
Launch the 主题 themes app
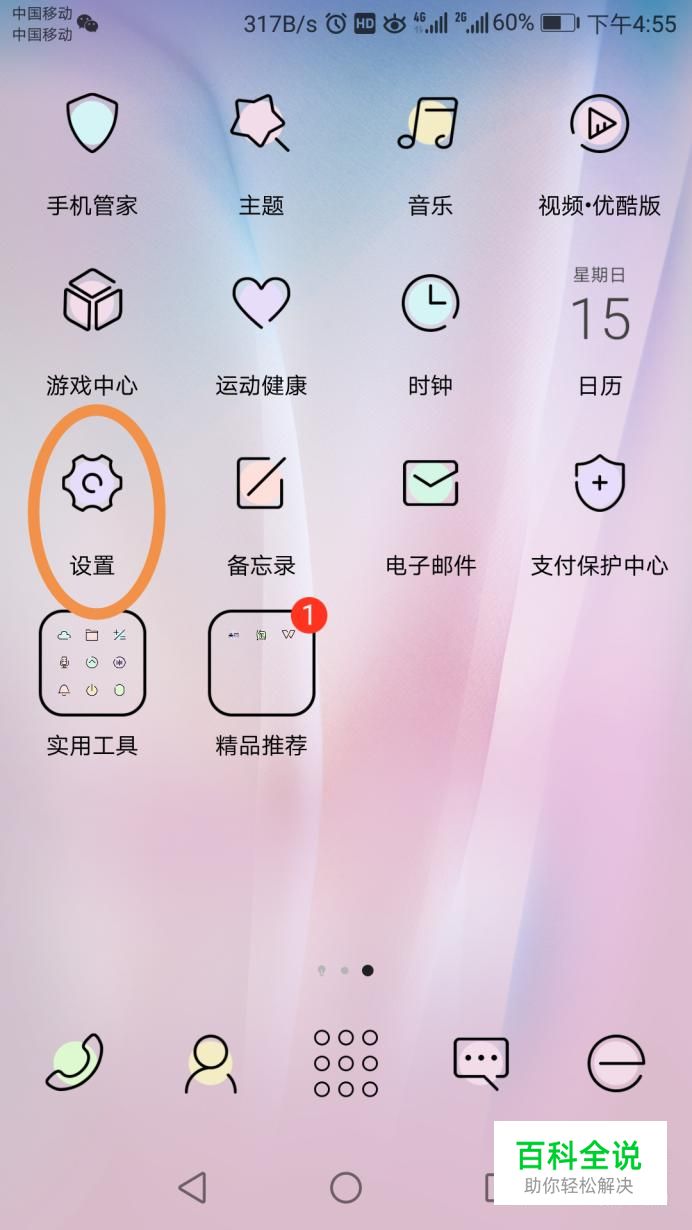(261, 124)
